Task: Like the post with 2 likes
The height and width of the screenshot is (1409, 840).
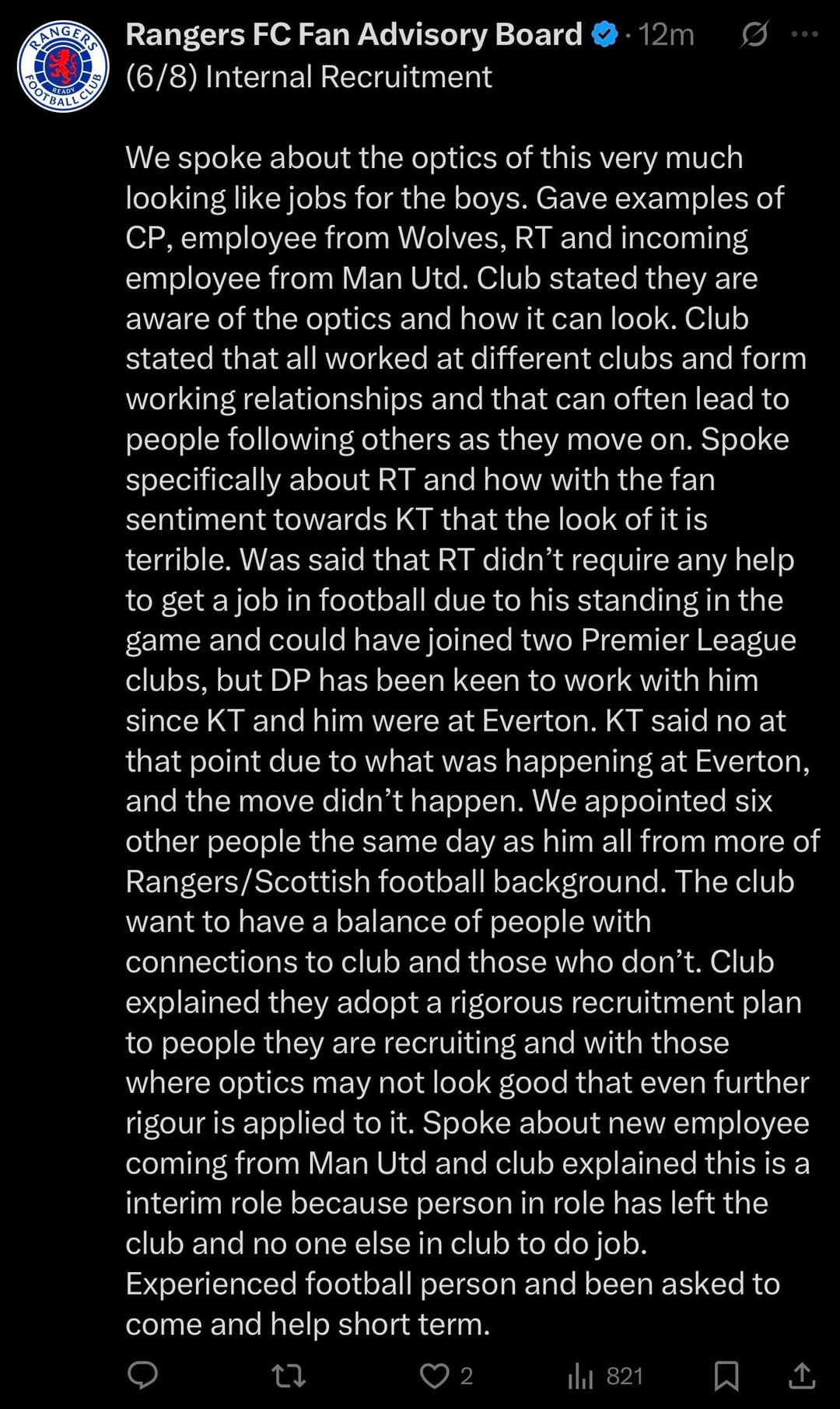Action: point(435,1376)
